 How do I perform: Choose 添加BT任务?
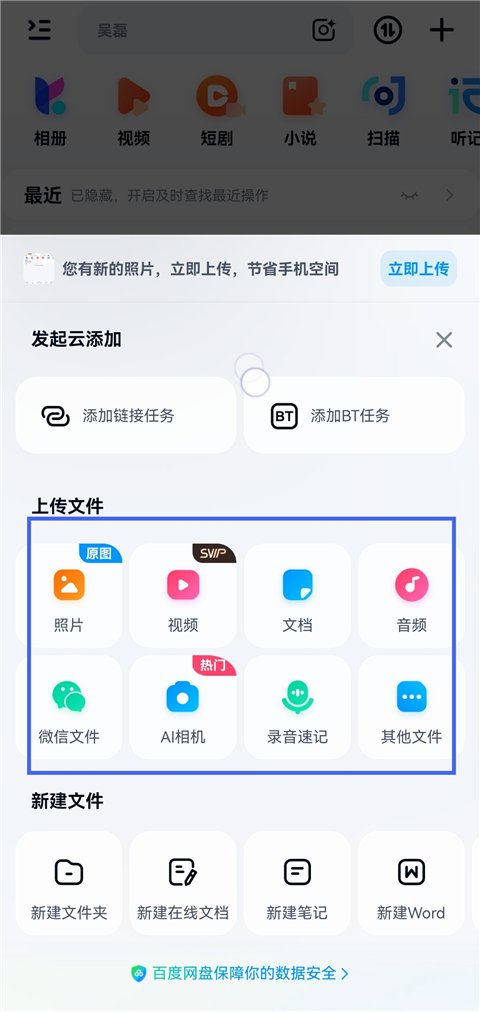(354, 416)
